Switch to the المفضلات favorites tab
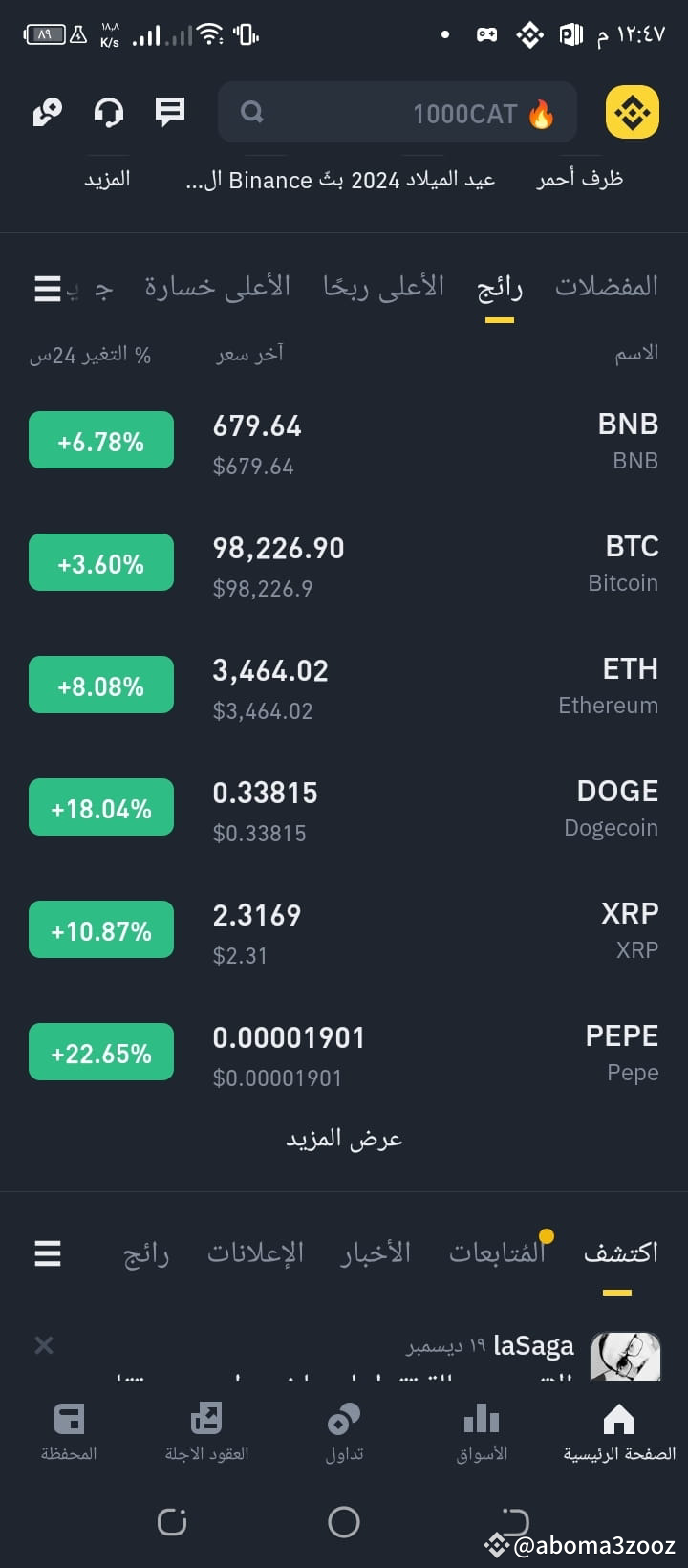688x1568 pixels. (606, 285)
